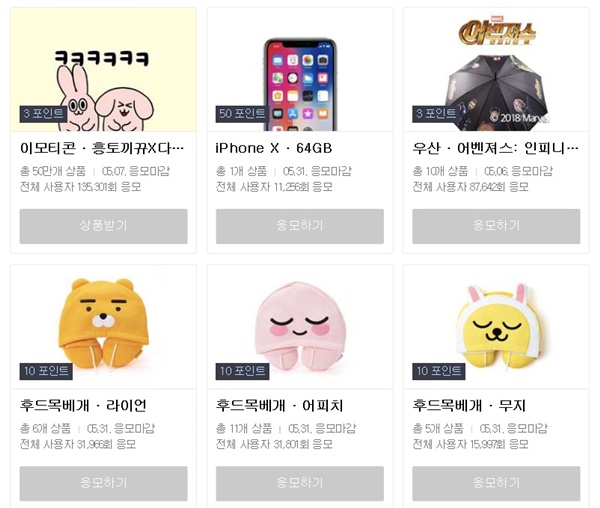Tap 응모하기 for 후드목베개 라이언
The width and height of the screenshot is (600, 508).
tap(103, 483)
